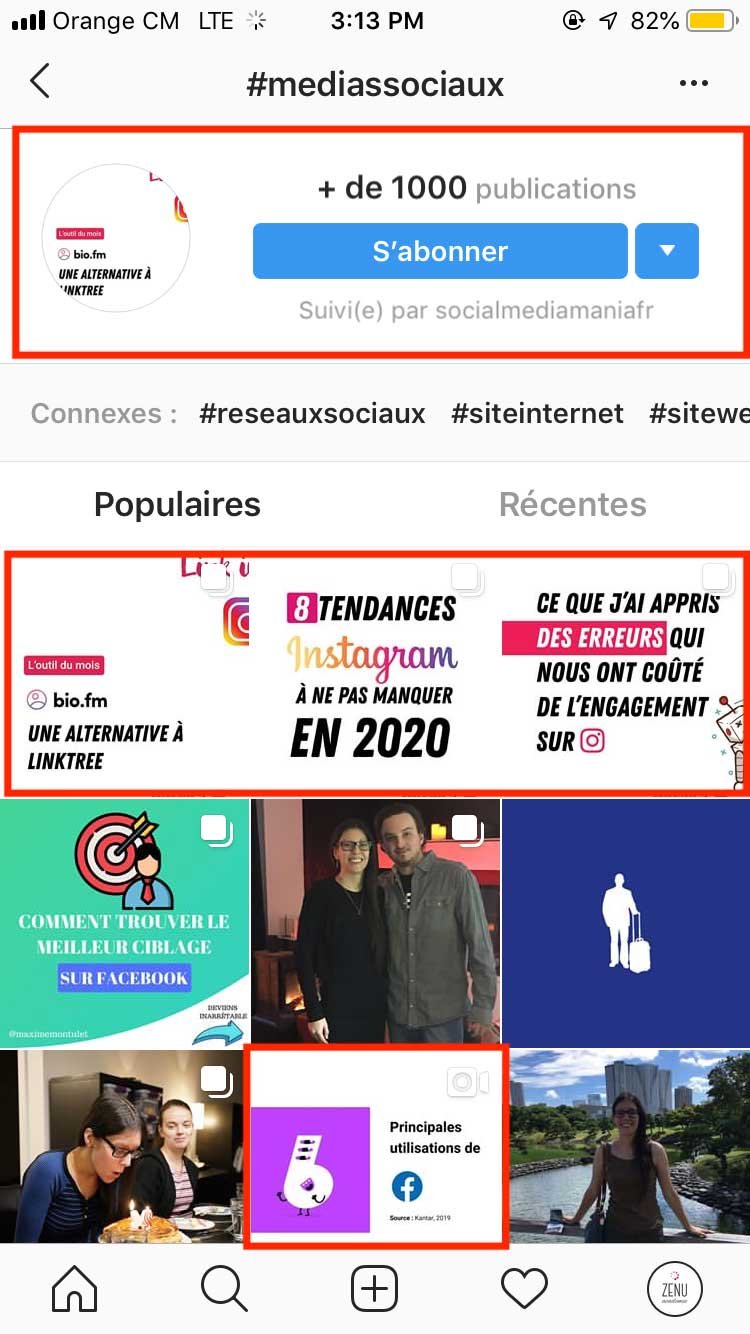Open related hashtag #siteinternet

(x=537, y=413)
